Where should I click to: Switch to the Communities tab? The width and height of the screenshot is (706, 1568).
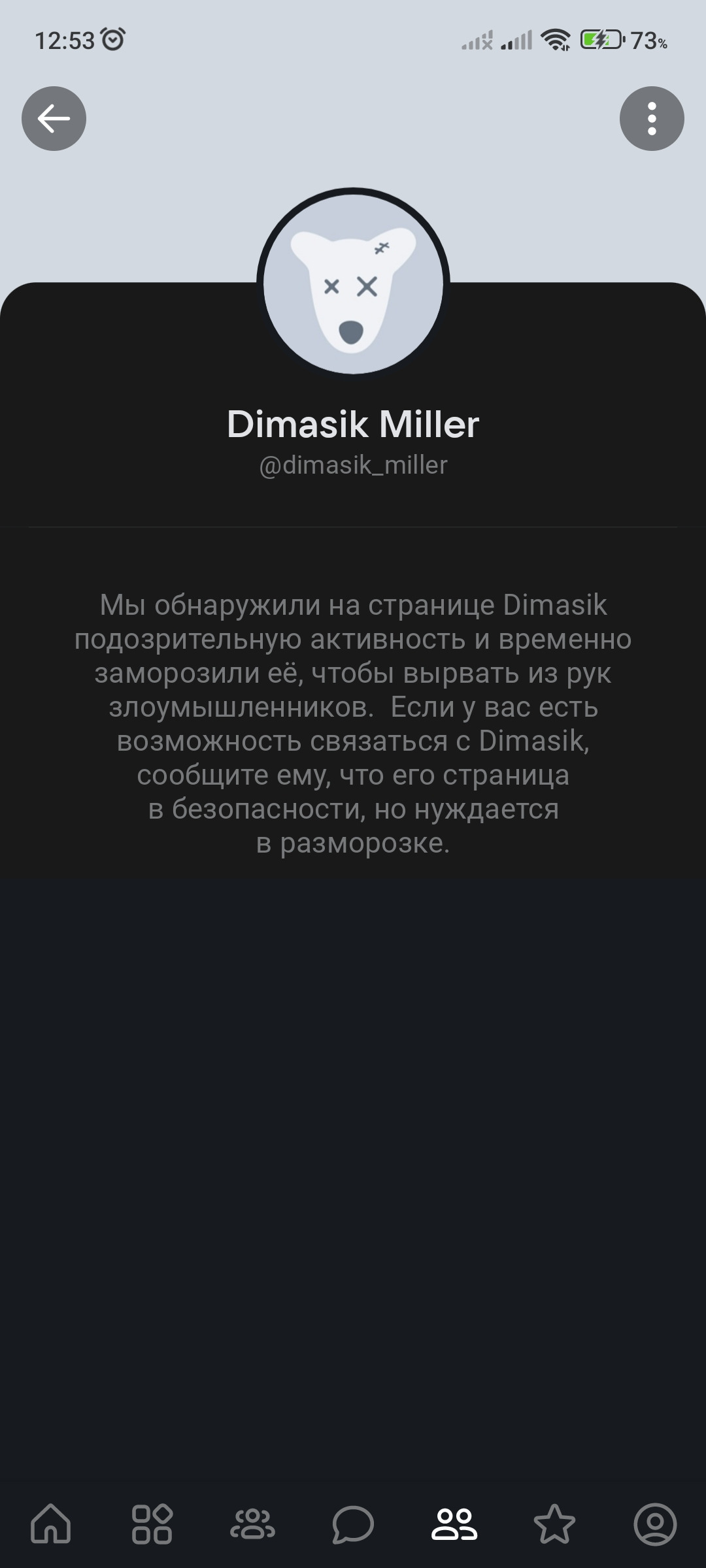(x=252, y=1524)
